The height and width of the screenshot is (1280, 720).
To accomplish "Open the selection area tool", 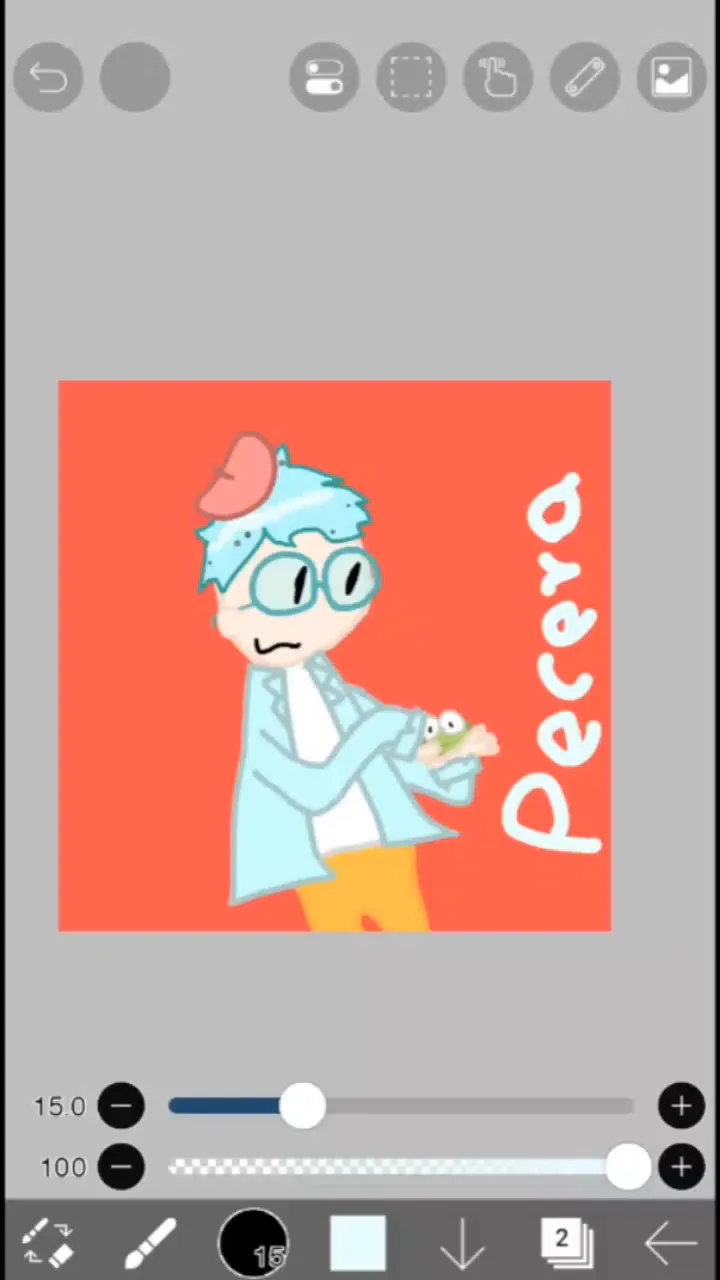I will [411, 77].
